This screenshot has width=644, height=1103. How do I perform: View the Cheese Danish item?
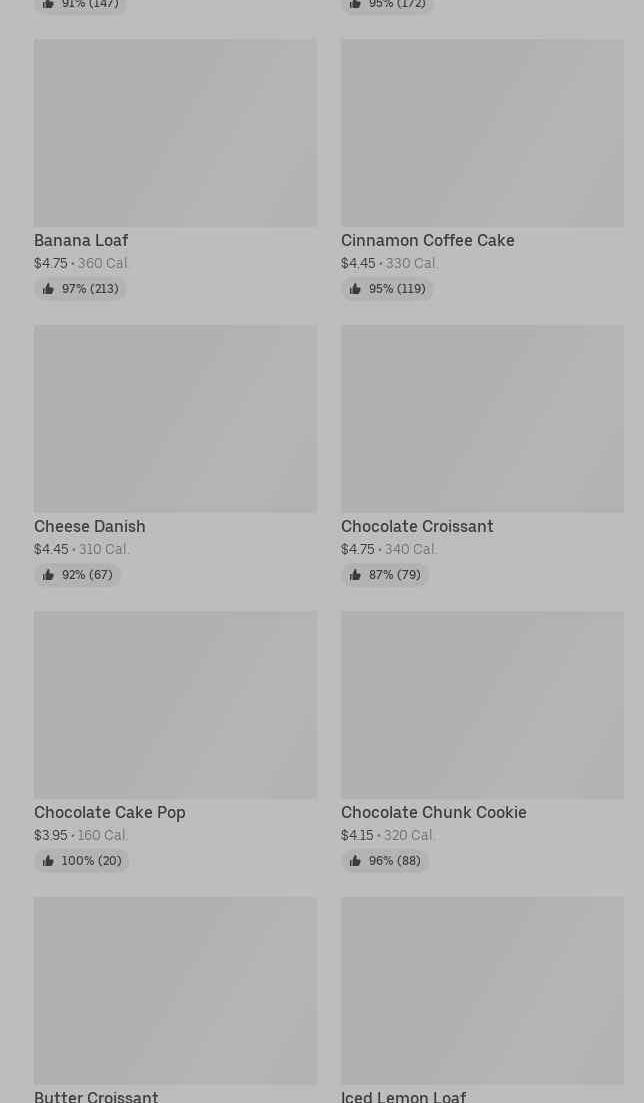point(175,455)
